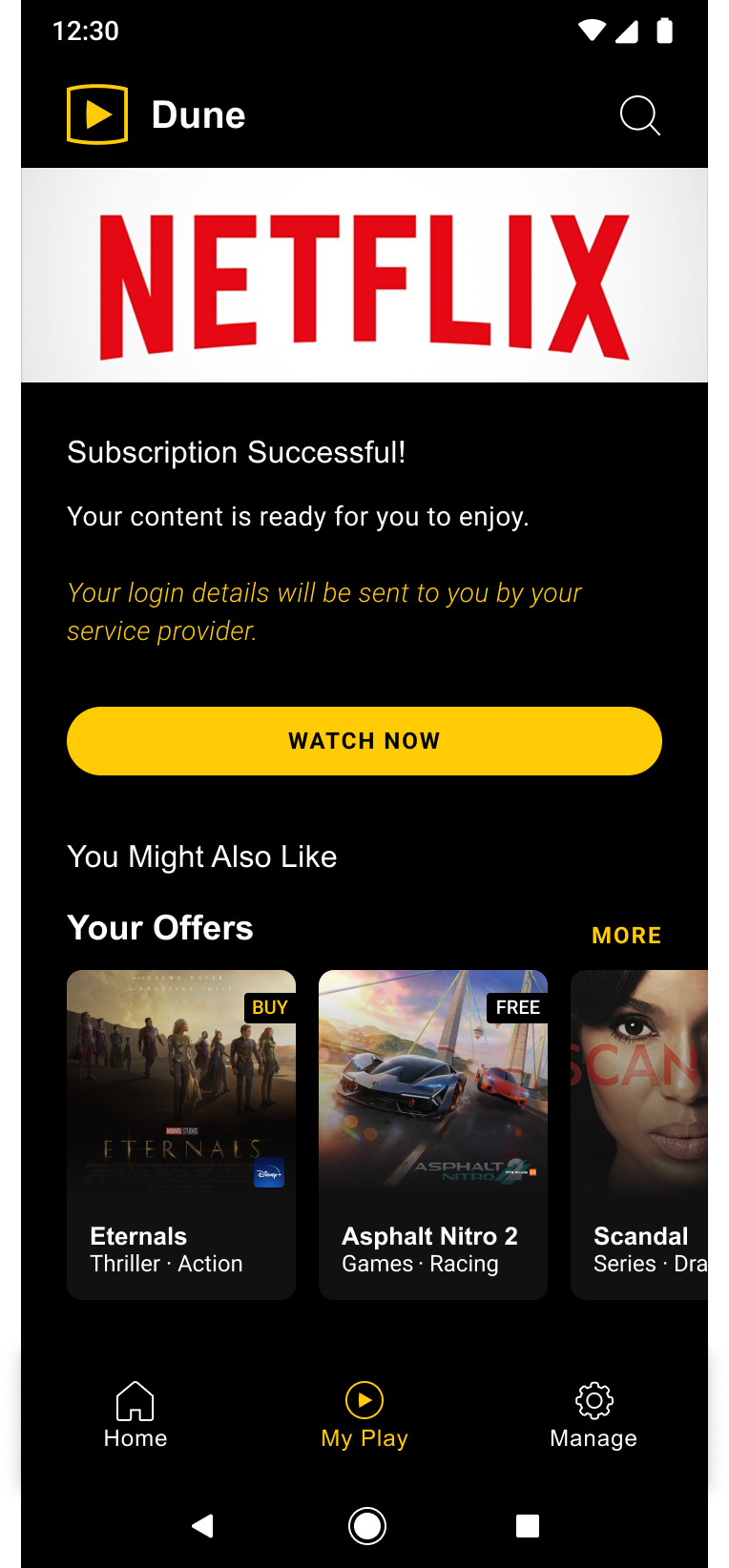Open the Scandal series card
The width and height of the screenshot is (729, 1568).
coord(639,1133)
